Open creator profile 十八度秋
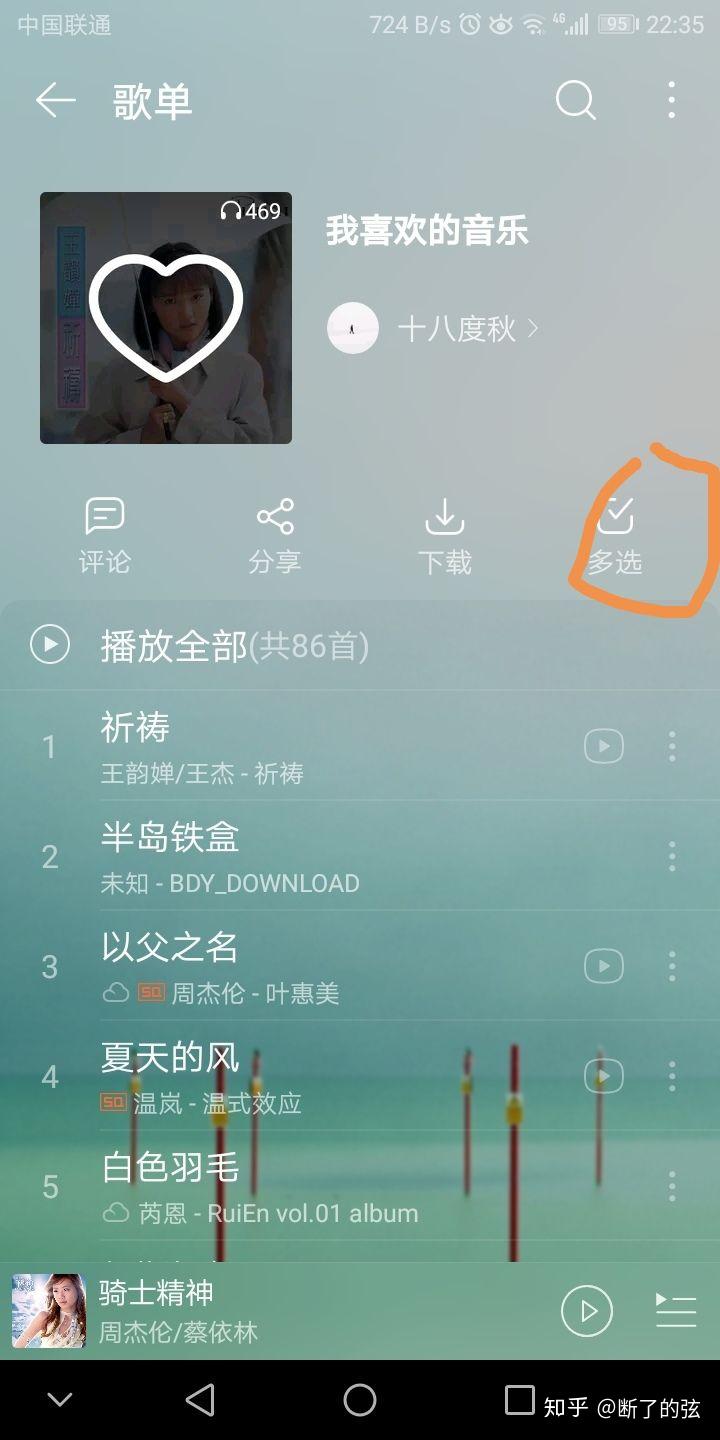 (433, 328)
